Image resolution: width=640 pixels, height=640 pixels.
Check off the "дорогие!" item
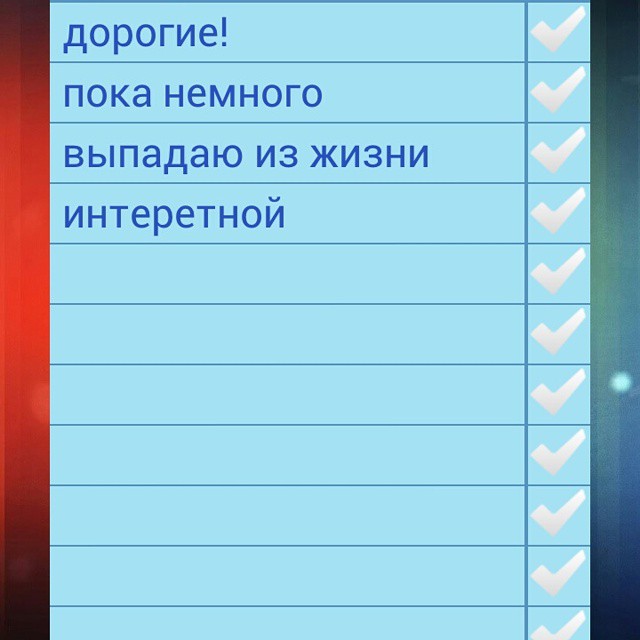tap(558, 32)
